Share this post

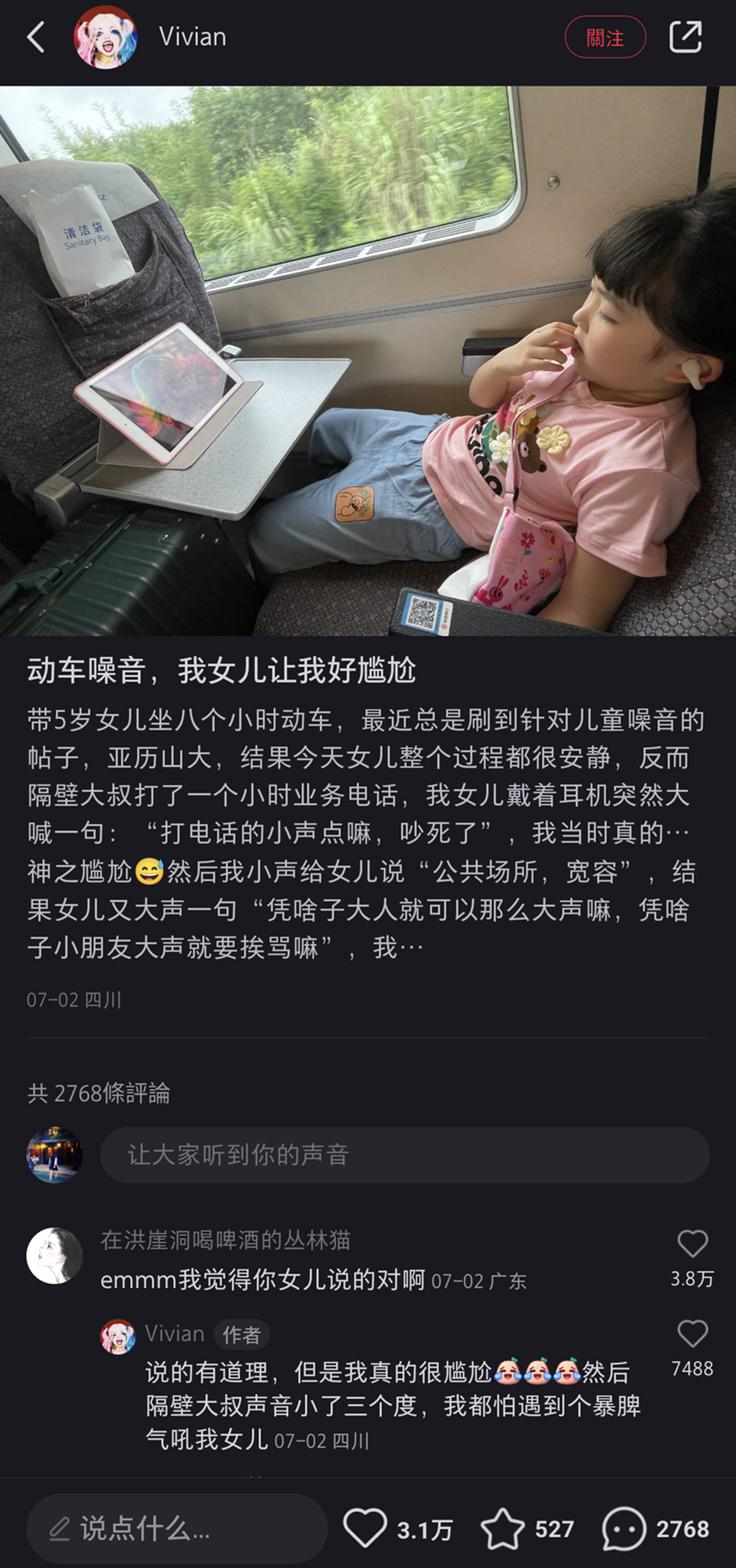[685, 38]
